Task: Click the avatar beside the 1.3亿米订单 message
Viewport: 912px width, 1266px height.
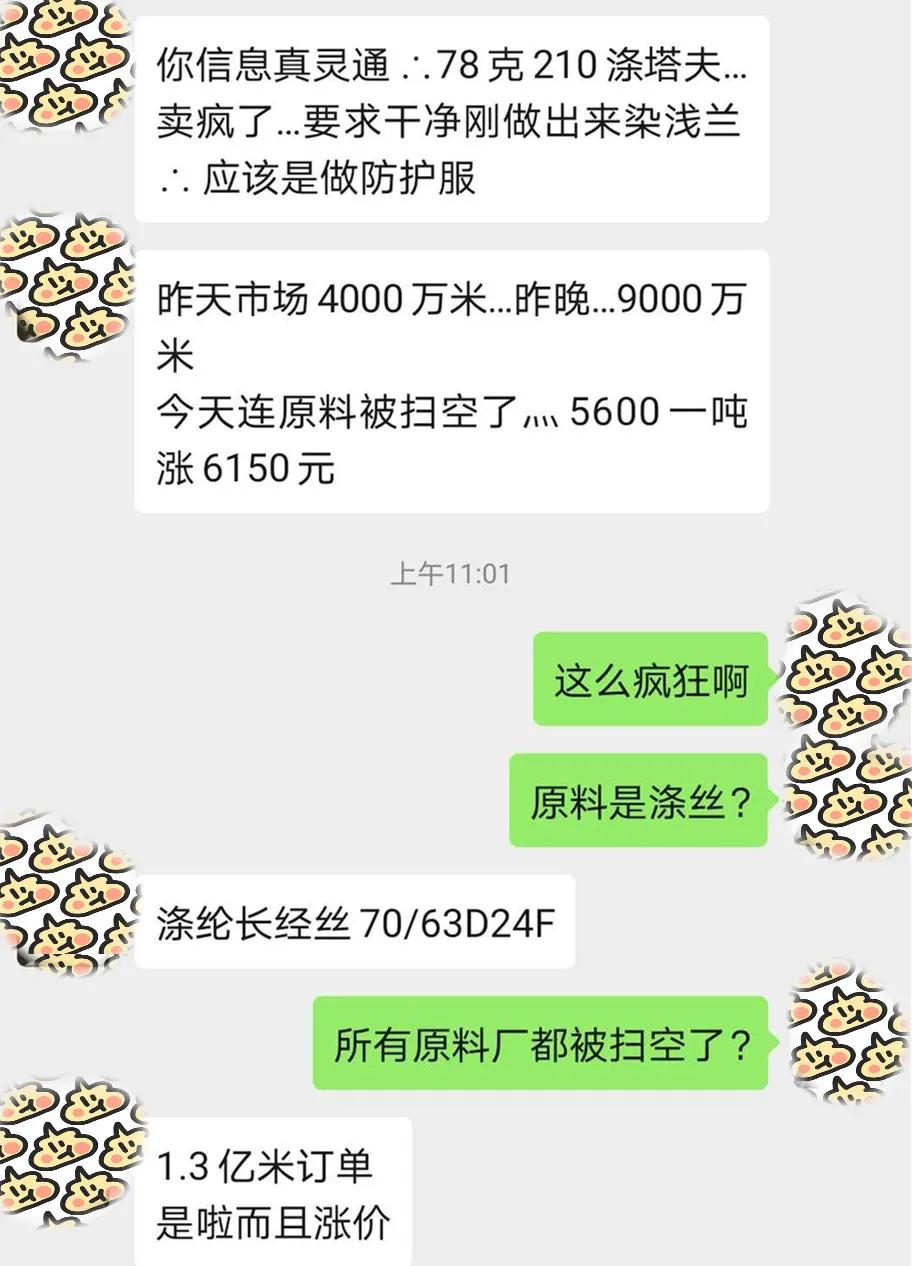Action: click(65, 1150)
